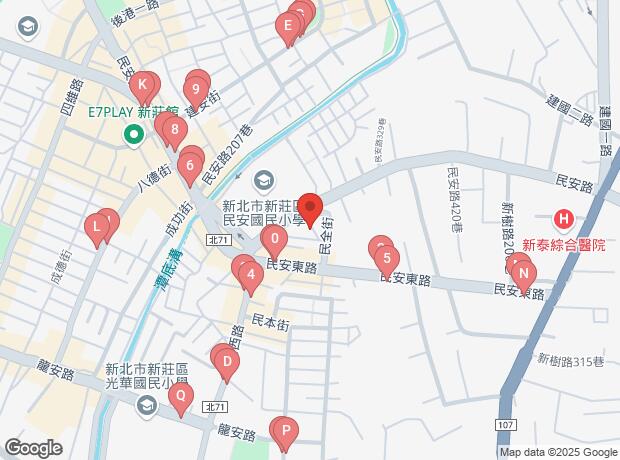Select the marker labeled 4
The image size is (620, 460).
[251, 275]
